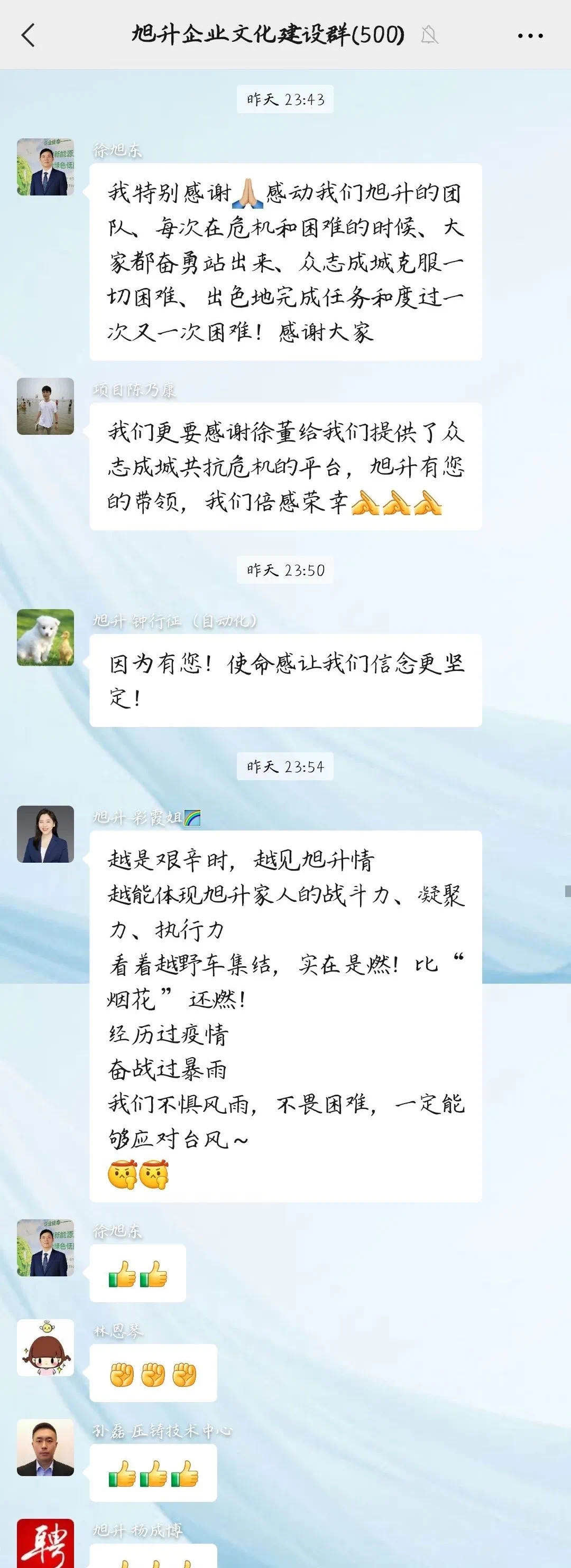View 林恩琴's cartoon avatar profile
The image size is (571, 1568).
45,1348
